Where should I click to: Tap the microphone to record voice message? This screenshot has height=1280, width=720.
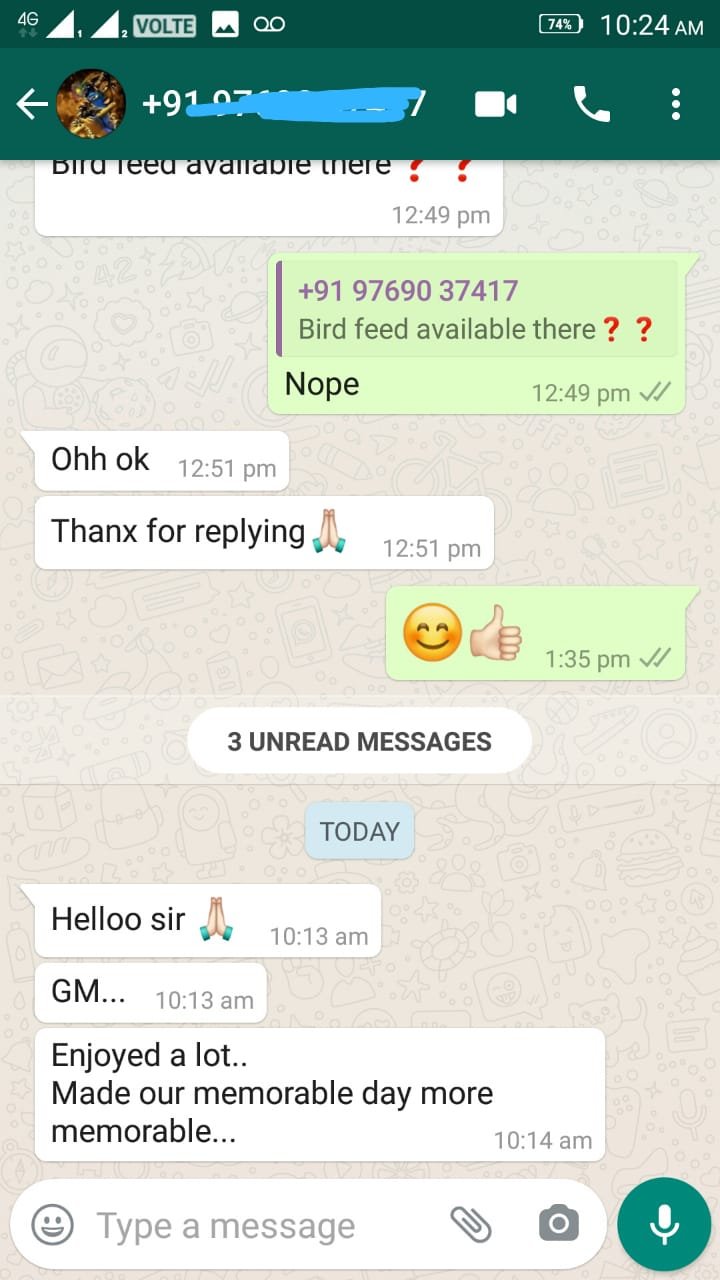[x=664, y=1224]
